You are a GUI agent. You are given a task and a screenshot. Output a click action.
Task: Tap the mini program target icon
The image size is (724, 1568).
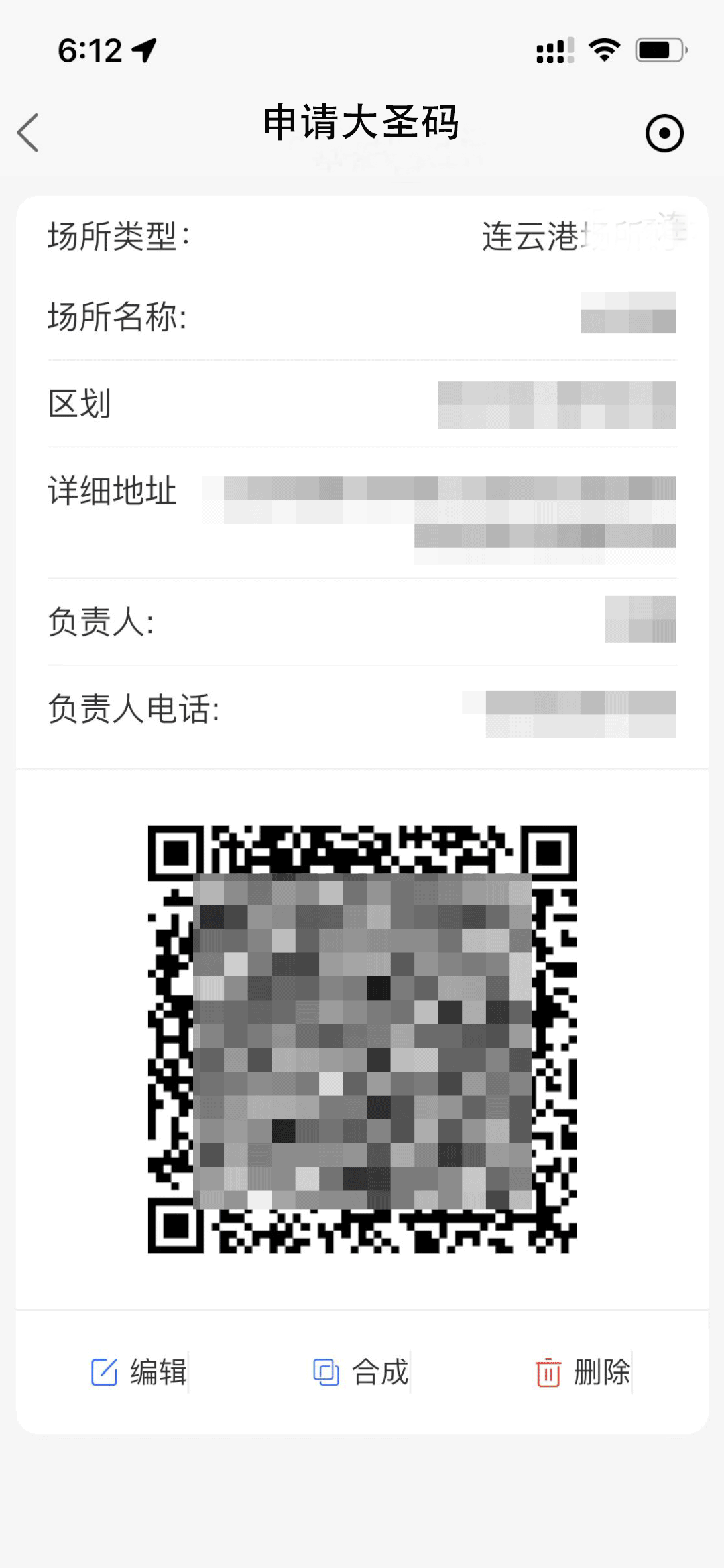[x=664, y=133]
